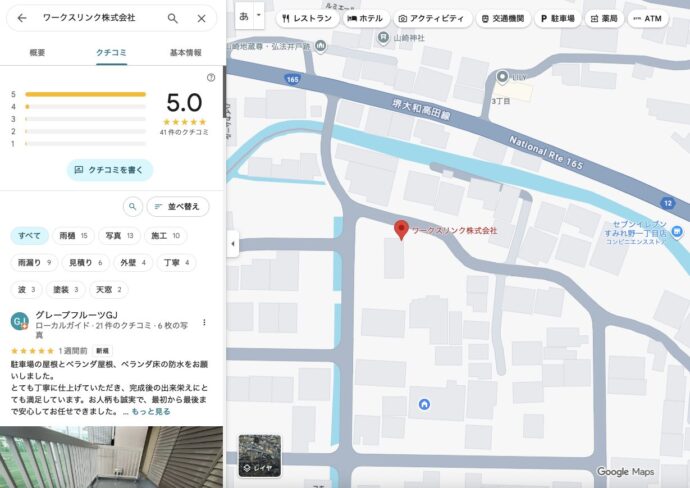Select the 雨樋 filter chip
690x488 pixels.
click(73, 236)
